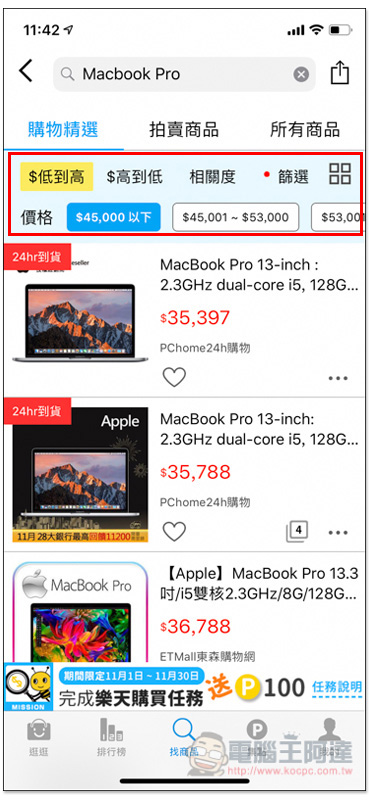Switch to the 拍賣商品 tab
369x800 pixels.
click(184, 130)
